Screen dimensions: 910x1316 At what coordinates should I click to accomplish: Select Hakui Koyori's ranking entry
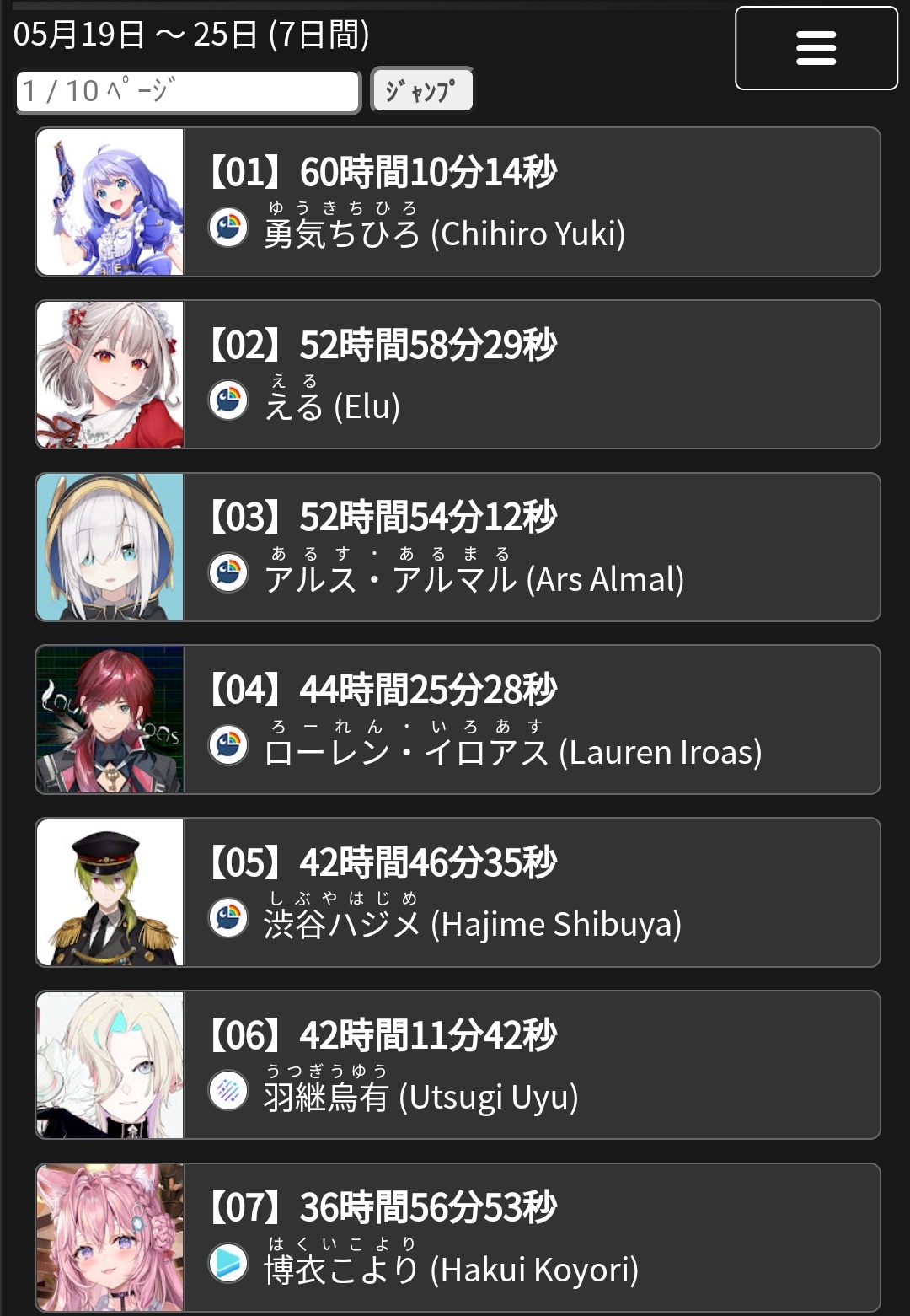point(458,1237)
